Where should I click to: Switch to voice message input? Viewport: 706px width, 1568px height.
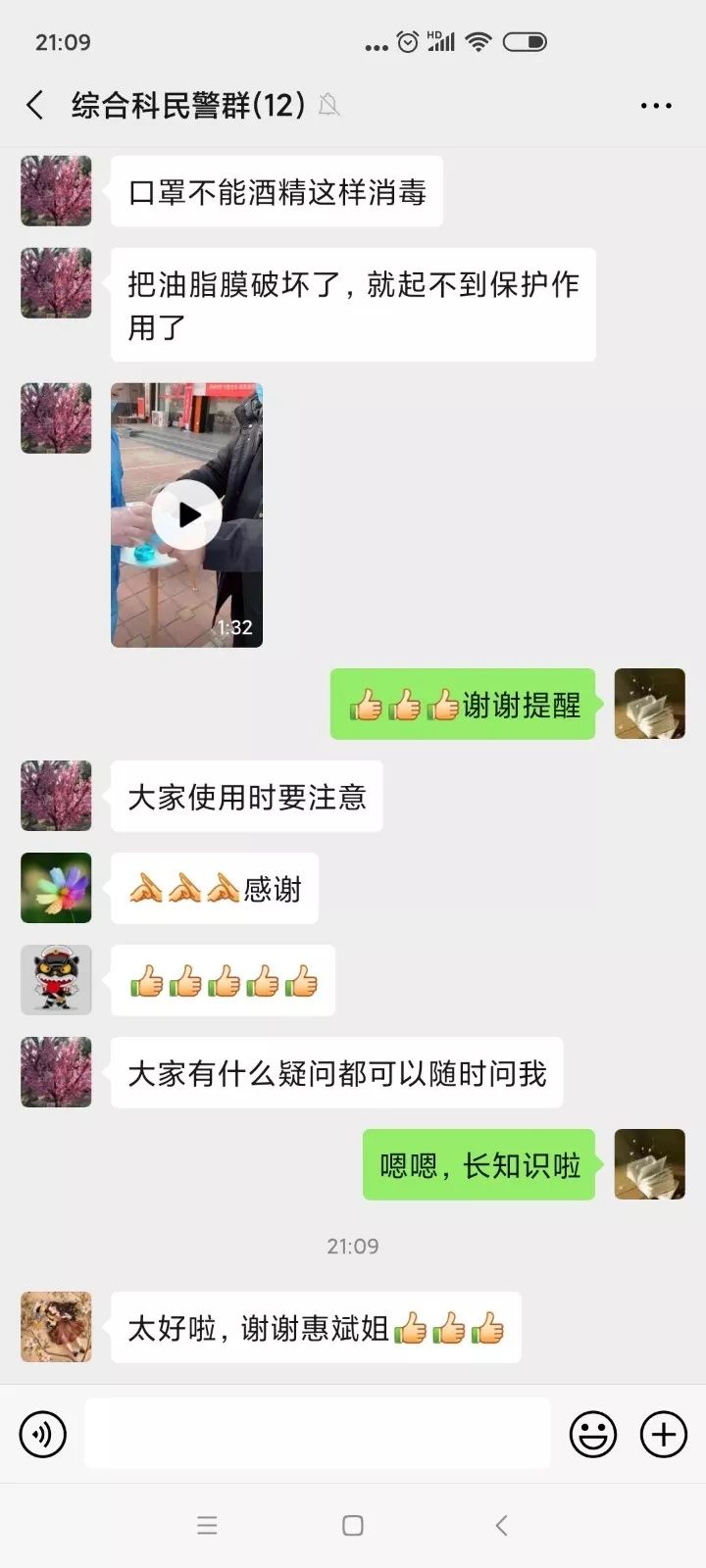(43, 1435)
